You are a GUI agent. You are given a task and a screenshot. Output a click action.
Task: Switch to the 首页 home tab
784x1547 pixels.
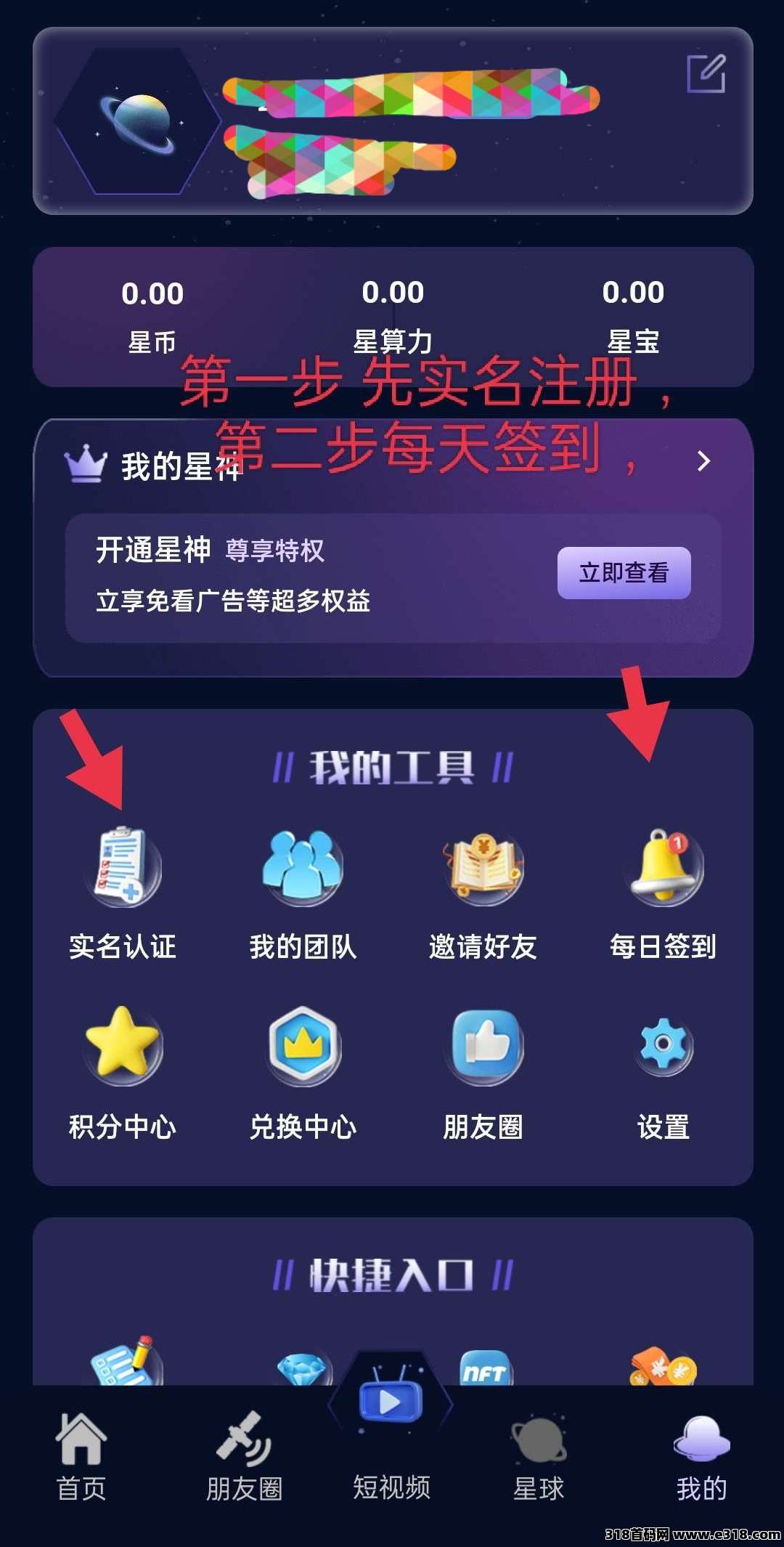(x=81, y=1458)
